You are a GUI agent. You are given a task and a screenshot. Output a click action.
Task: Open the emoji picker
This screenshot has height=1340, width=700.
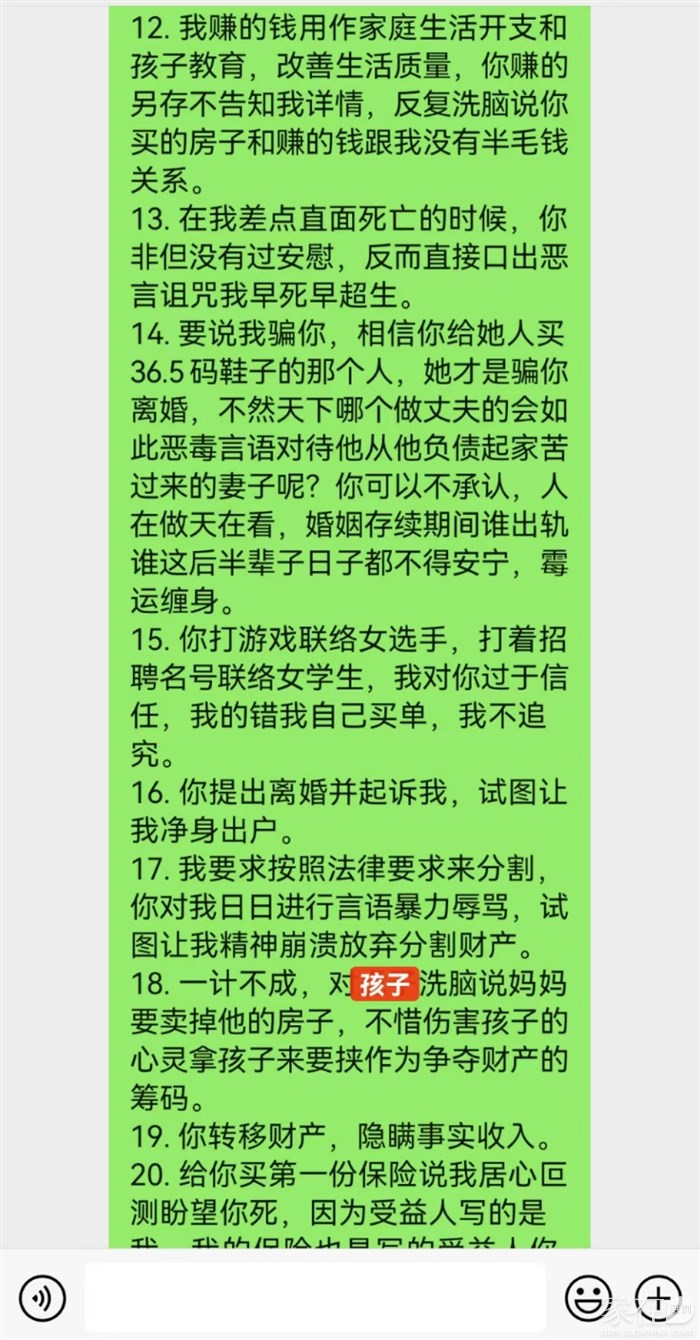pyautogui.click(x=588, y=1298)
